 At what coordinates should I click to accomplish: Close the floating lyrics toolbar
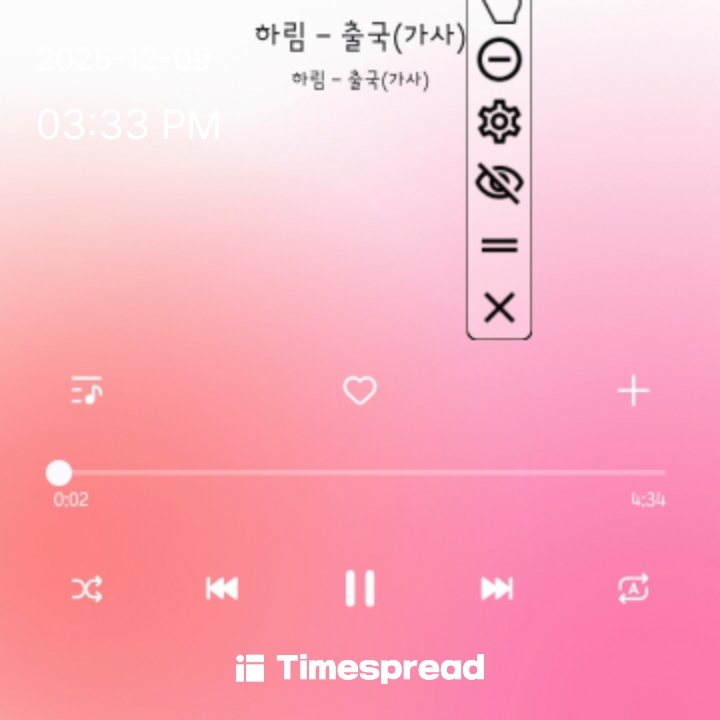499,308
